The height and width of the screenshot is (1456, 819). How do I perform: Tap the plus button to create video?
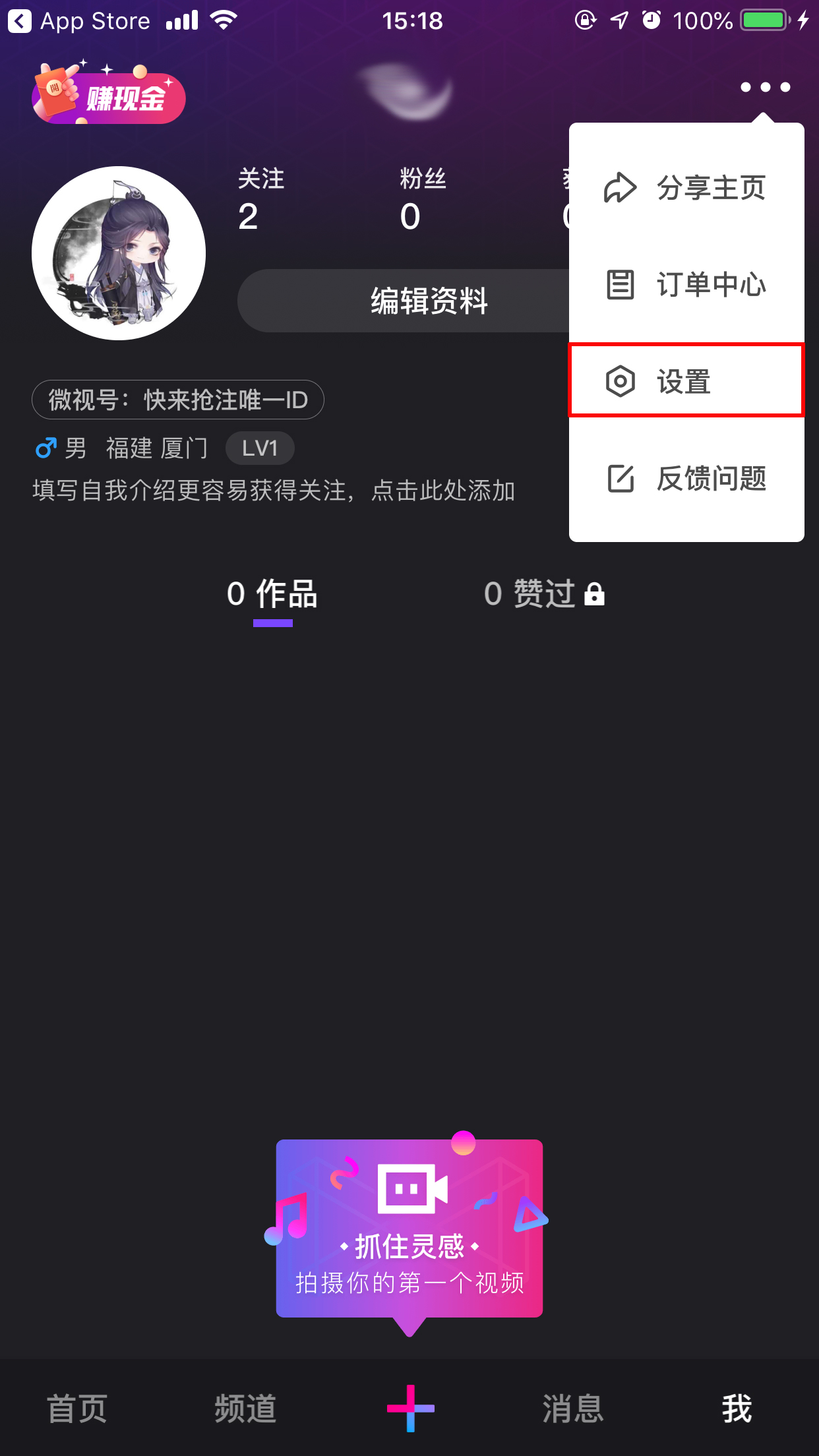pyautogui.click(x=410, y=1409)
